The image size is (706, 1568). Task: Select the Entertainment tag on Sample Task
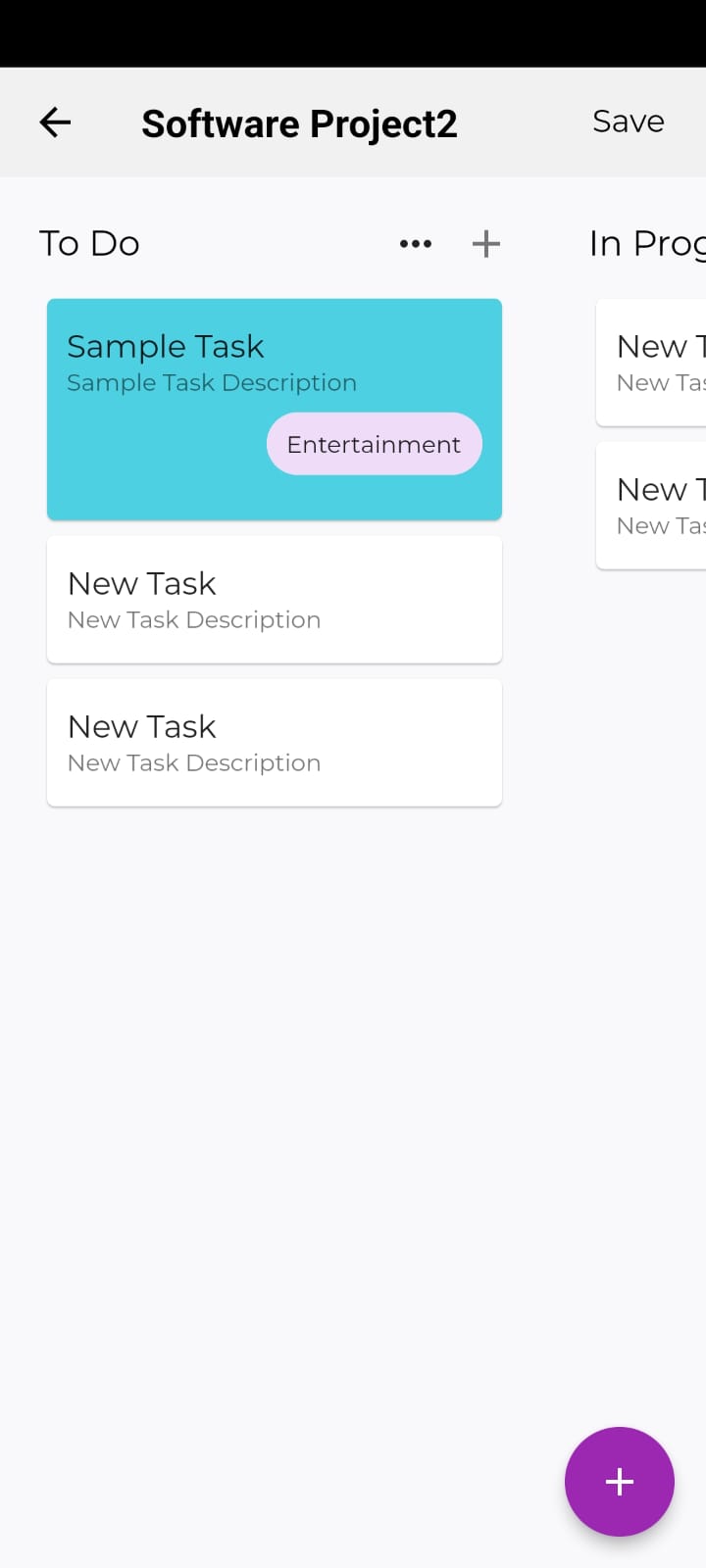[x=374, y=444]
